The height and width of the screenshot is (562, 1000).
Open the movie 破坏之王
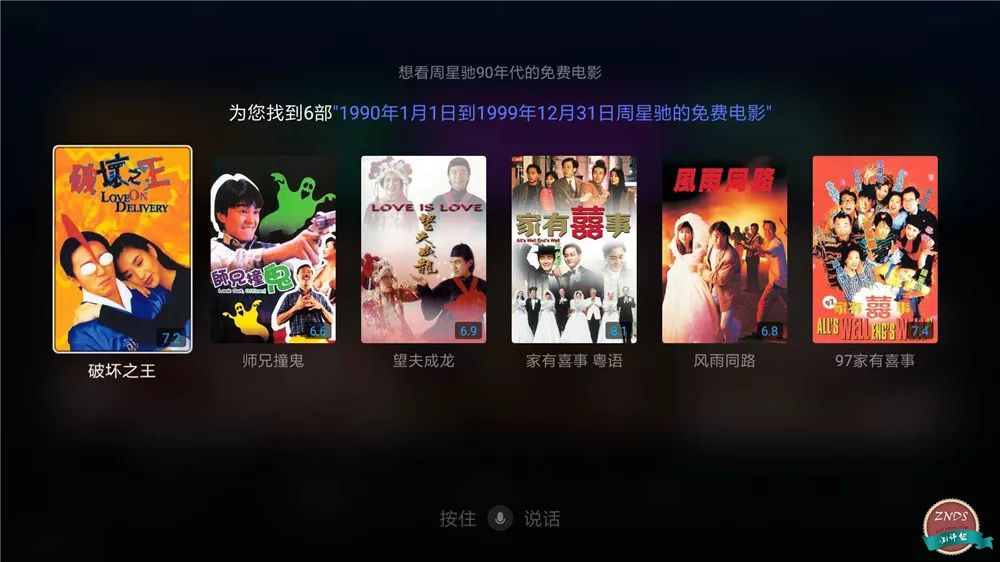click(122, 249)
